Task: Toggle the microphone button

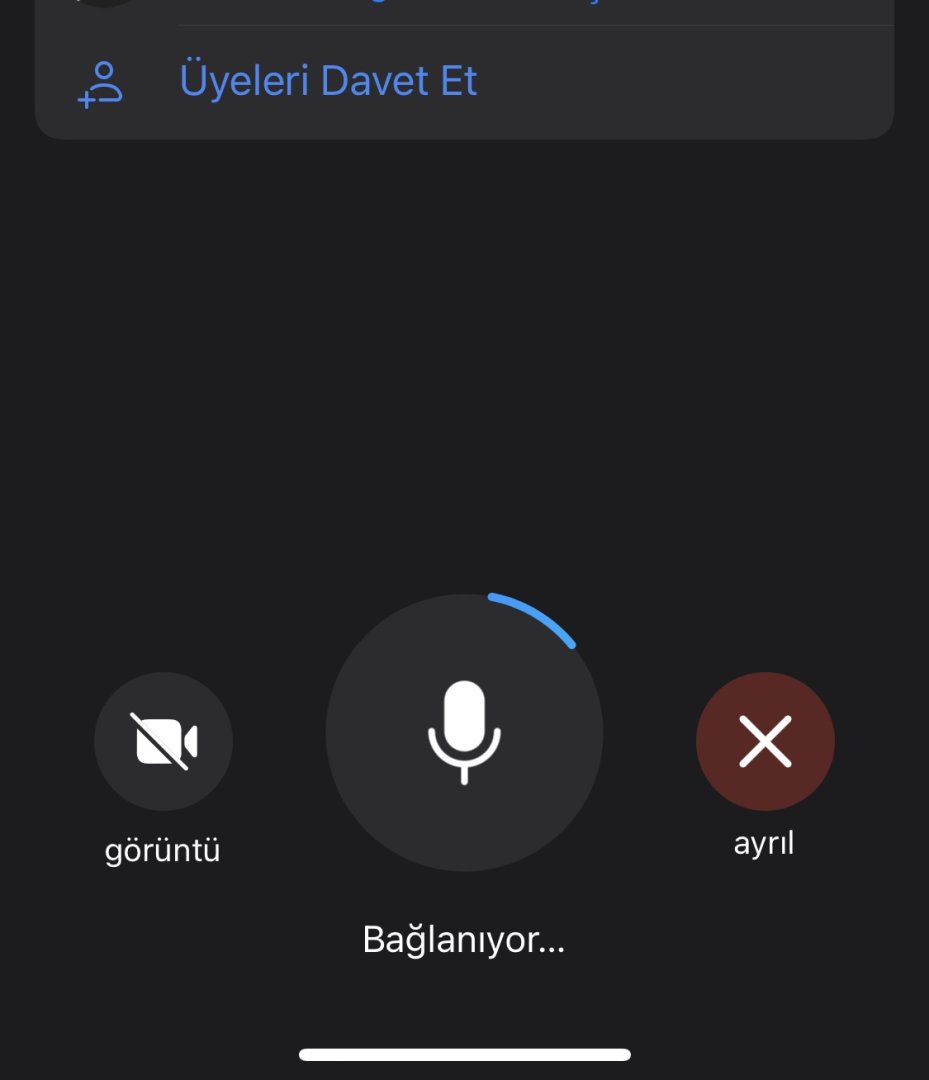Action: pos(464,733)
